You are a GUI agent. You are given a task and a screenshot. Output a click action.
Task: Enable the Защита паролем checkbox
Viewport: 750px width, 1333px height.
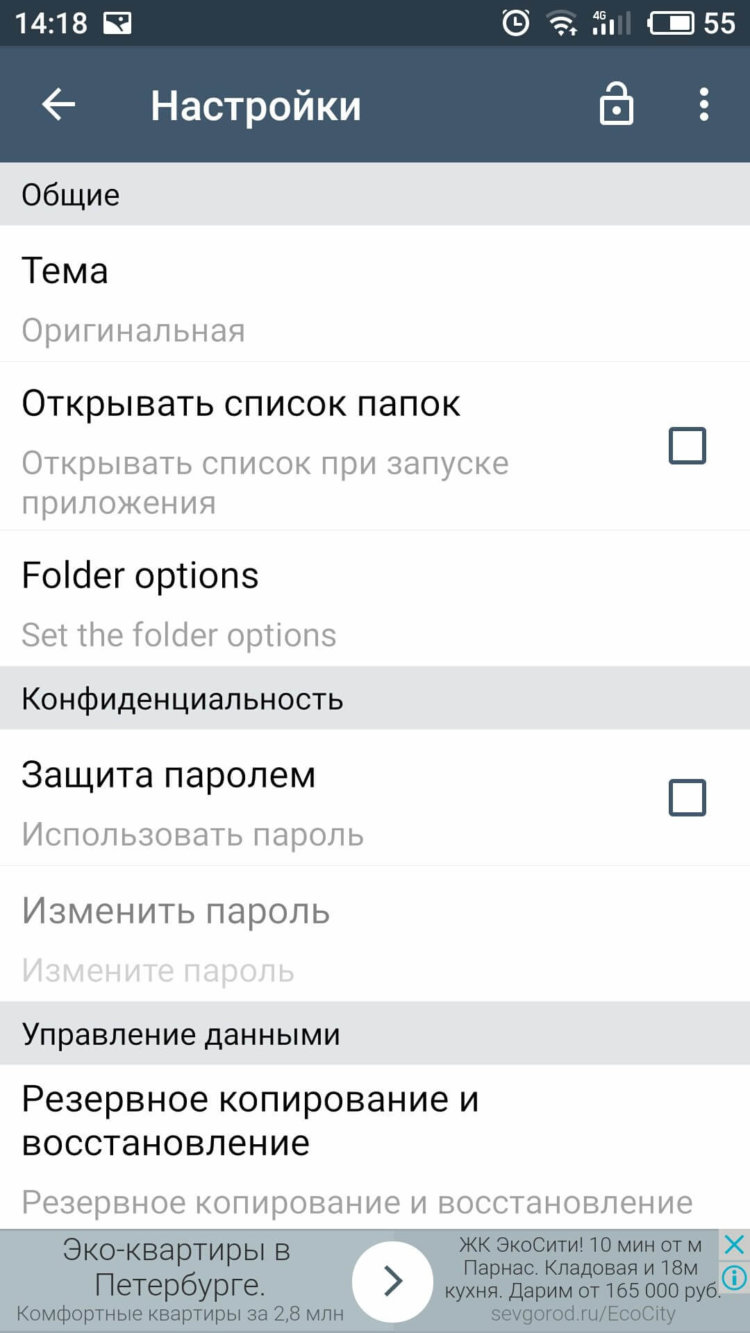click(x=687, y=797)
